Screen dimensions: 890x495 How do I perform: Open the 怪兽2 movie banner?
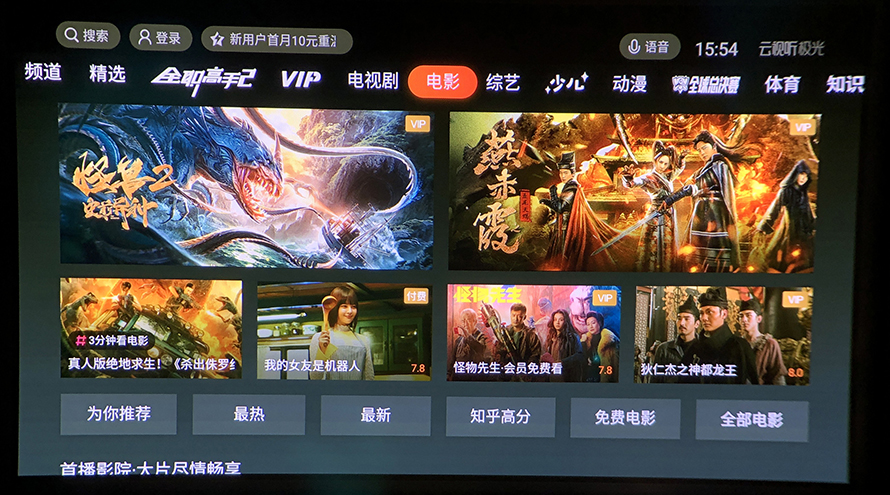[x=245, y=186]
